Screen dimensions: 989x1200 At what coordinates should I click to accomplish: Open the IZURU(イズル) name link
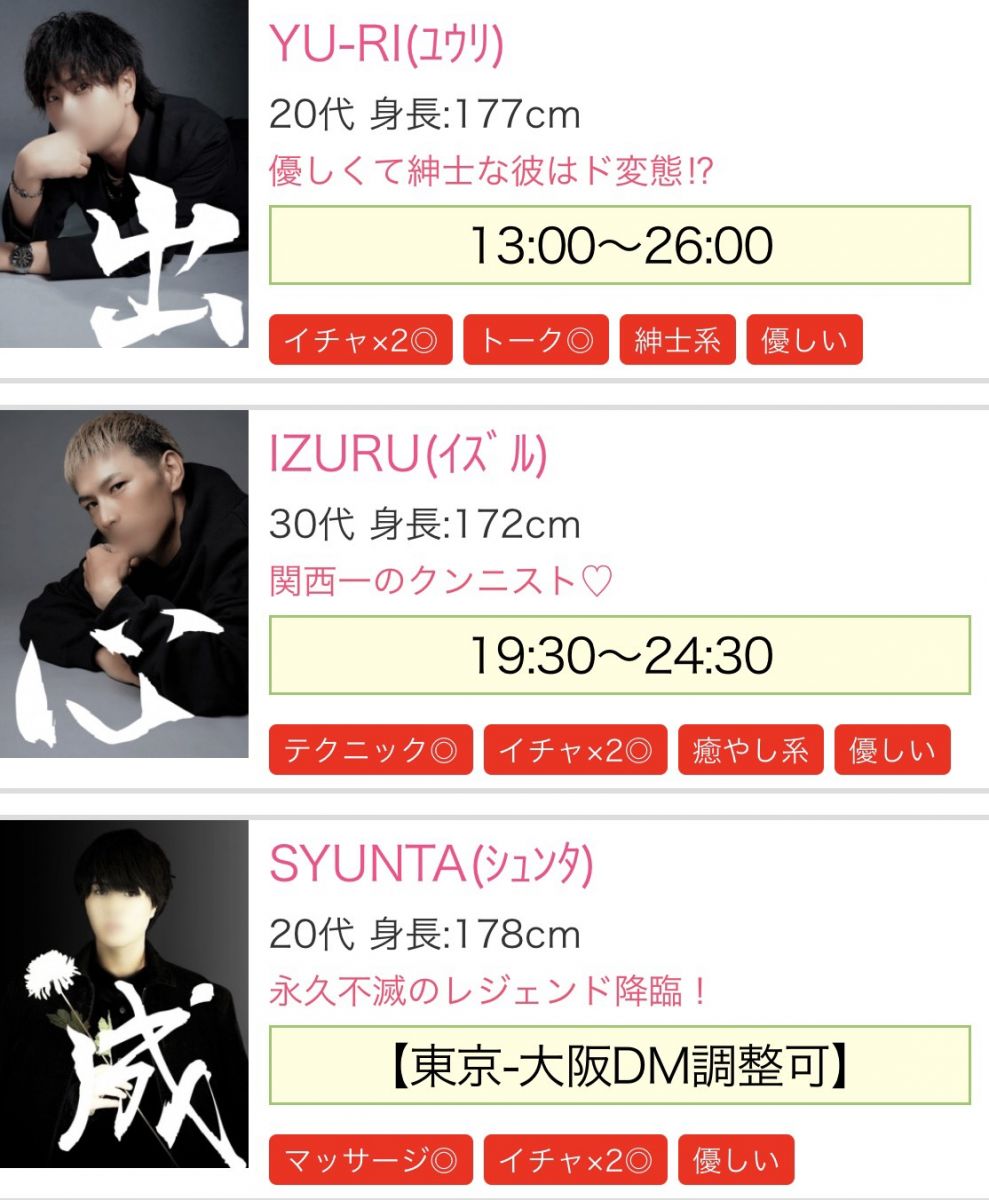[408, 457]
